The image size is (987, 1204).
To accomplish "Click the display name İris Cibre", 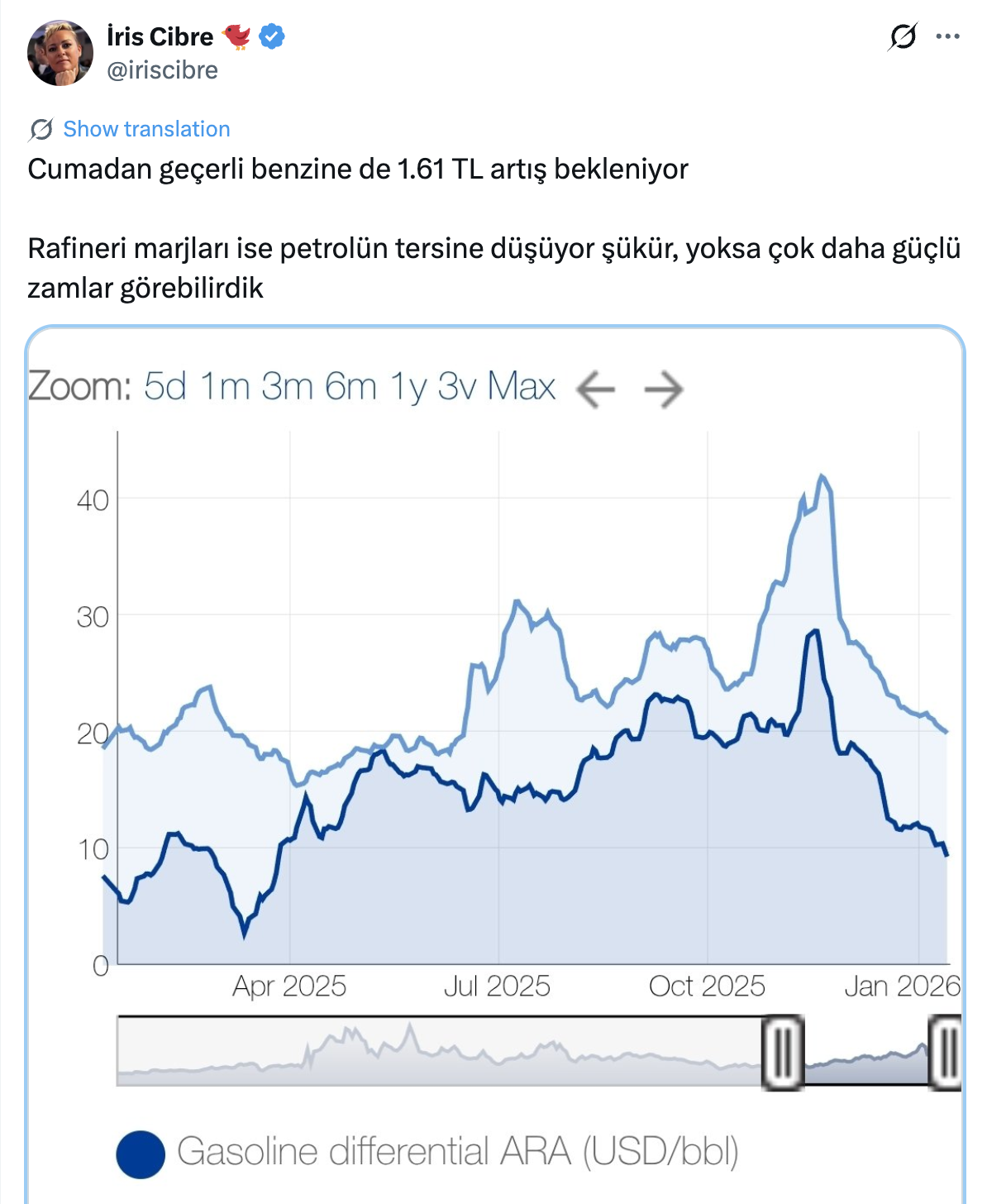I will pyautogui.click(x=160, y=36).
